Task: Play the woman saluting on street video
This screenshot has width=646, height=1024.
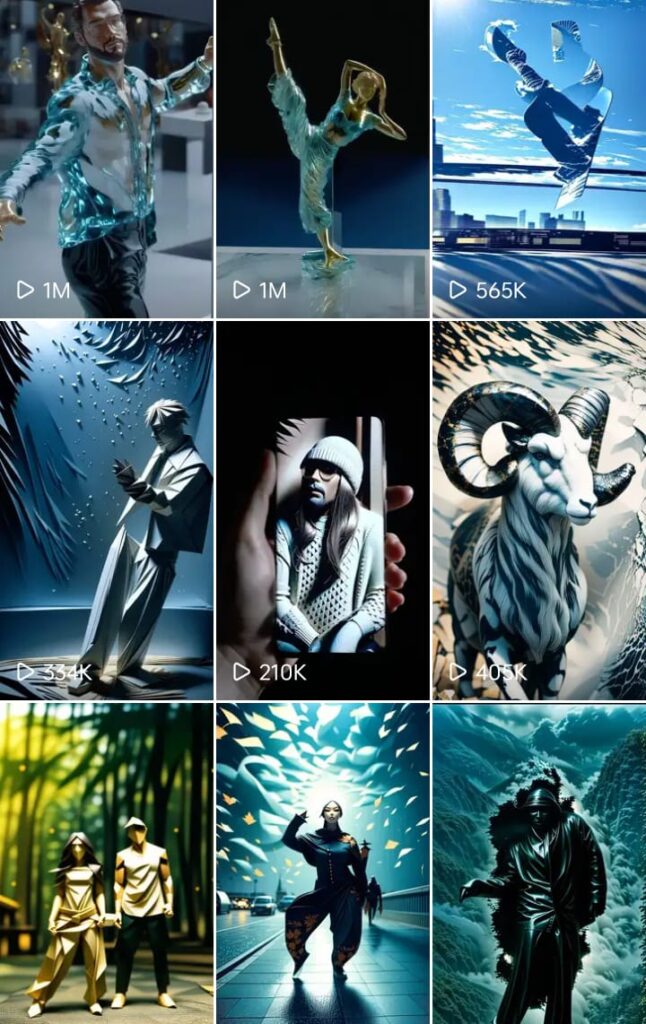Action: point(322,863)
